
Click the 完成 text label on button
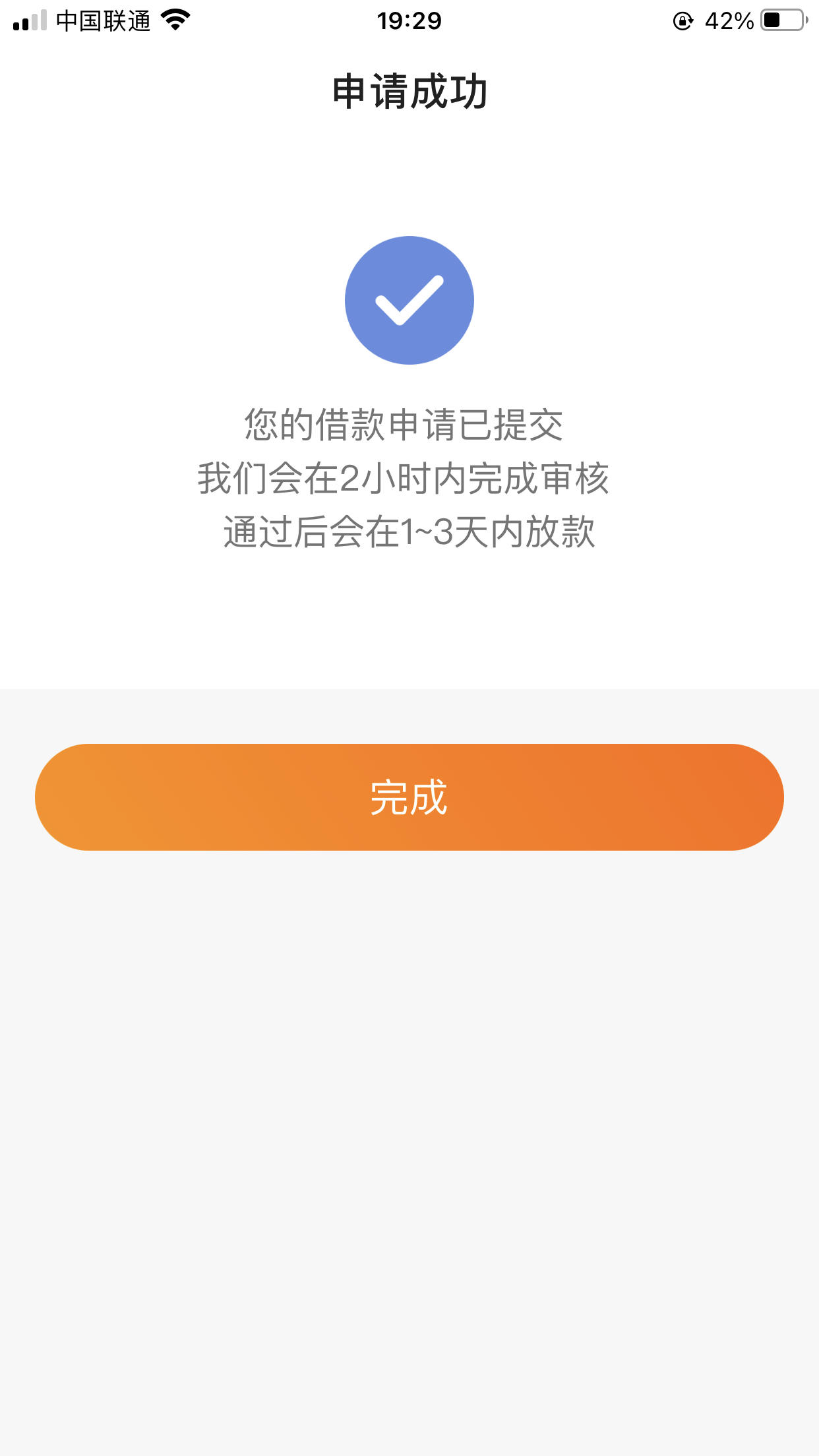(409, 797)
